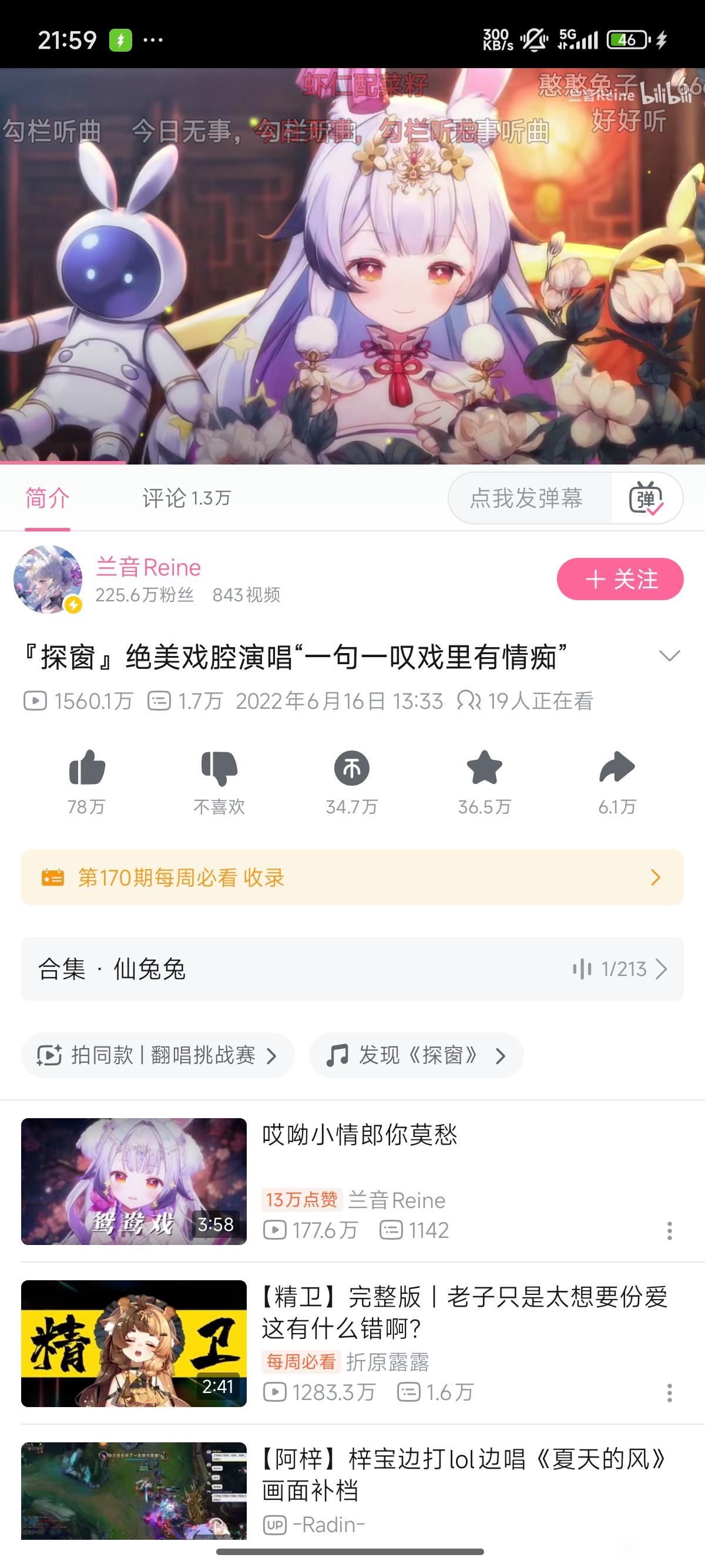Viewport: 705px width, 1568px height.
Task: Open the 合集 · 仙兔兔 playlist row
Action: [x=352, y=969]
